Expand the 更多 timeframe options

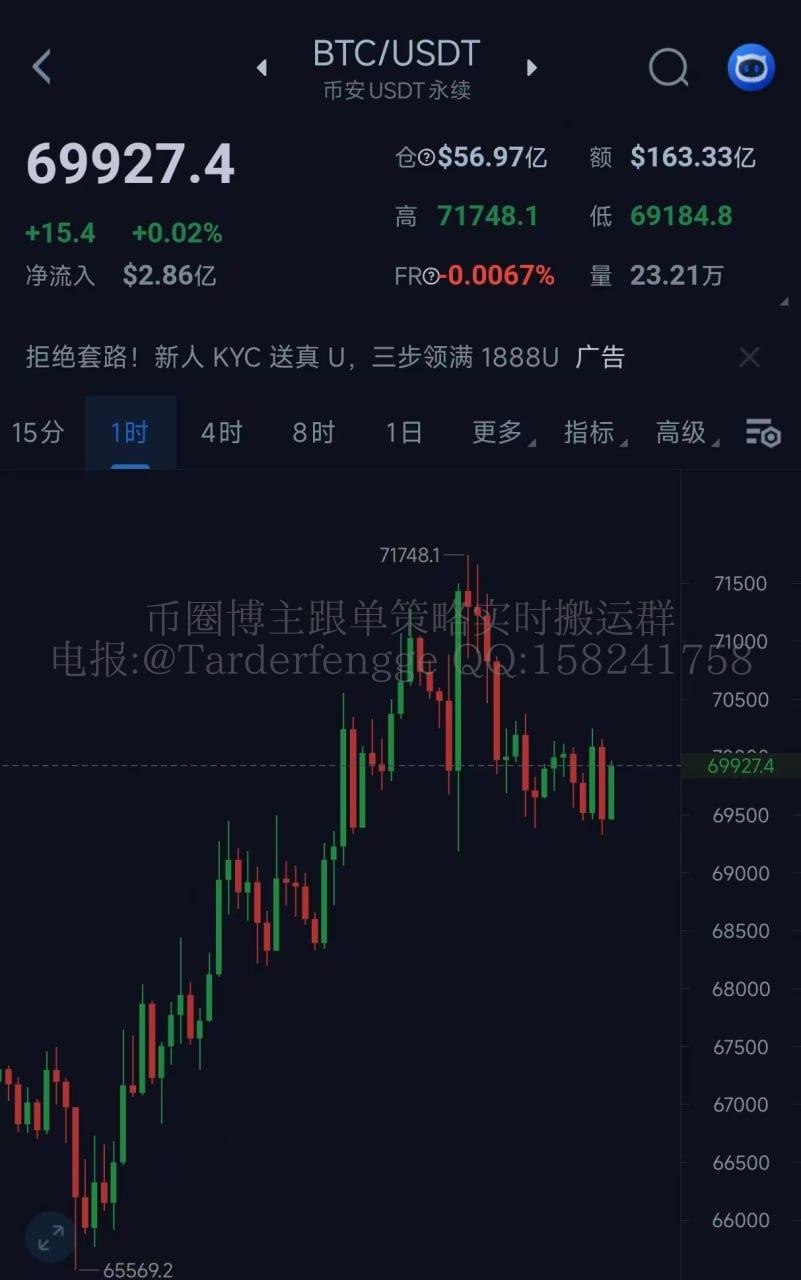coord(499,433)
